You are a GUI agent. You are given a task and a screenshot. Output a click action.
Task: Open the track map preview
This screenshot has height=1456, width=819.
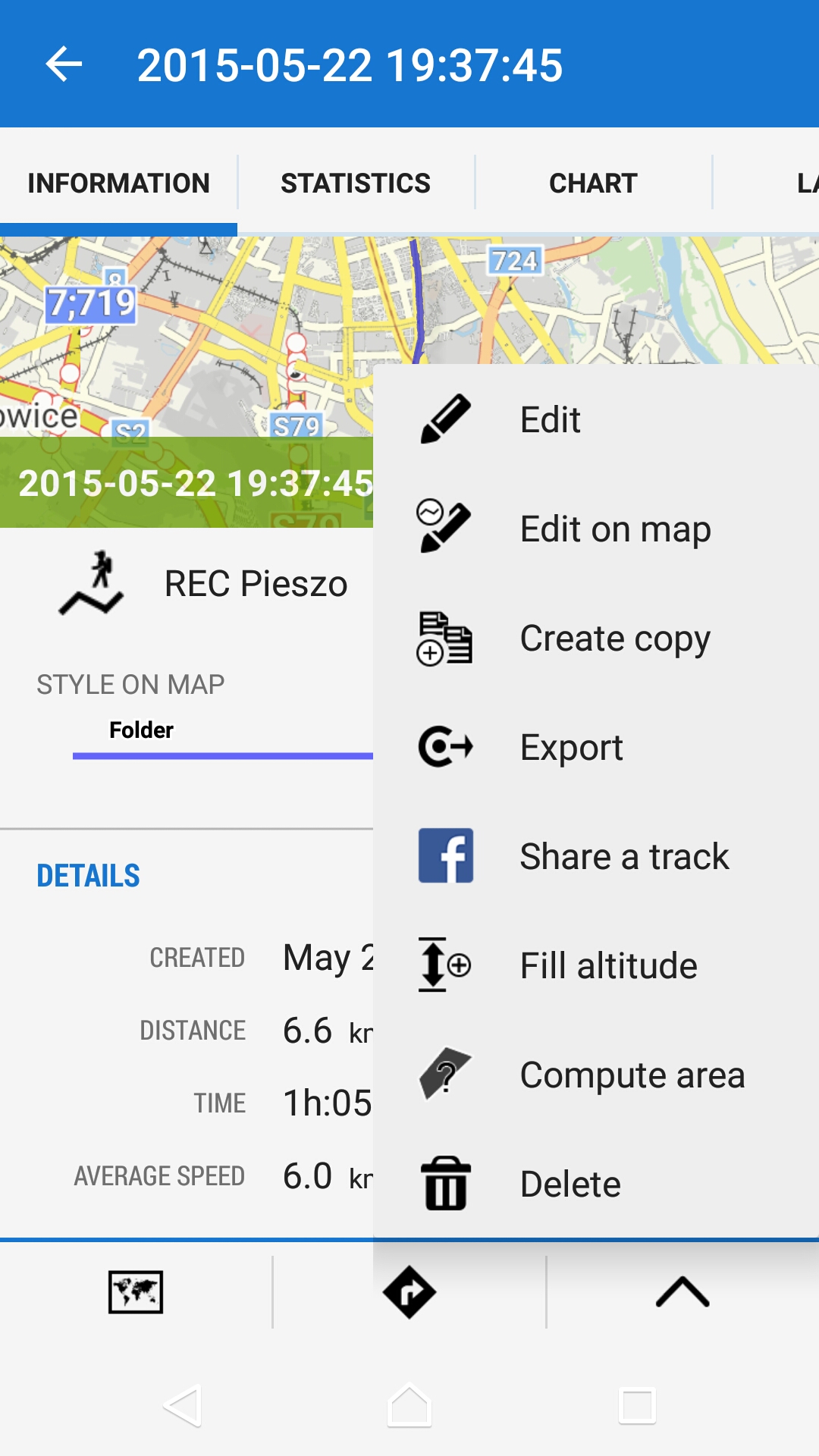186,334
